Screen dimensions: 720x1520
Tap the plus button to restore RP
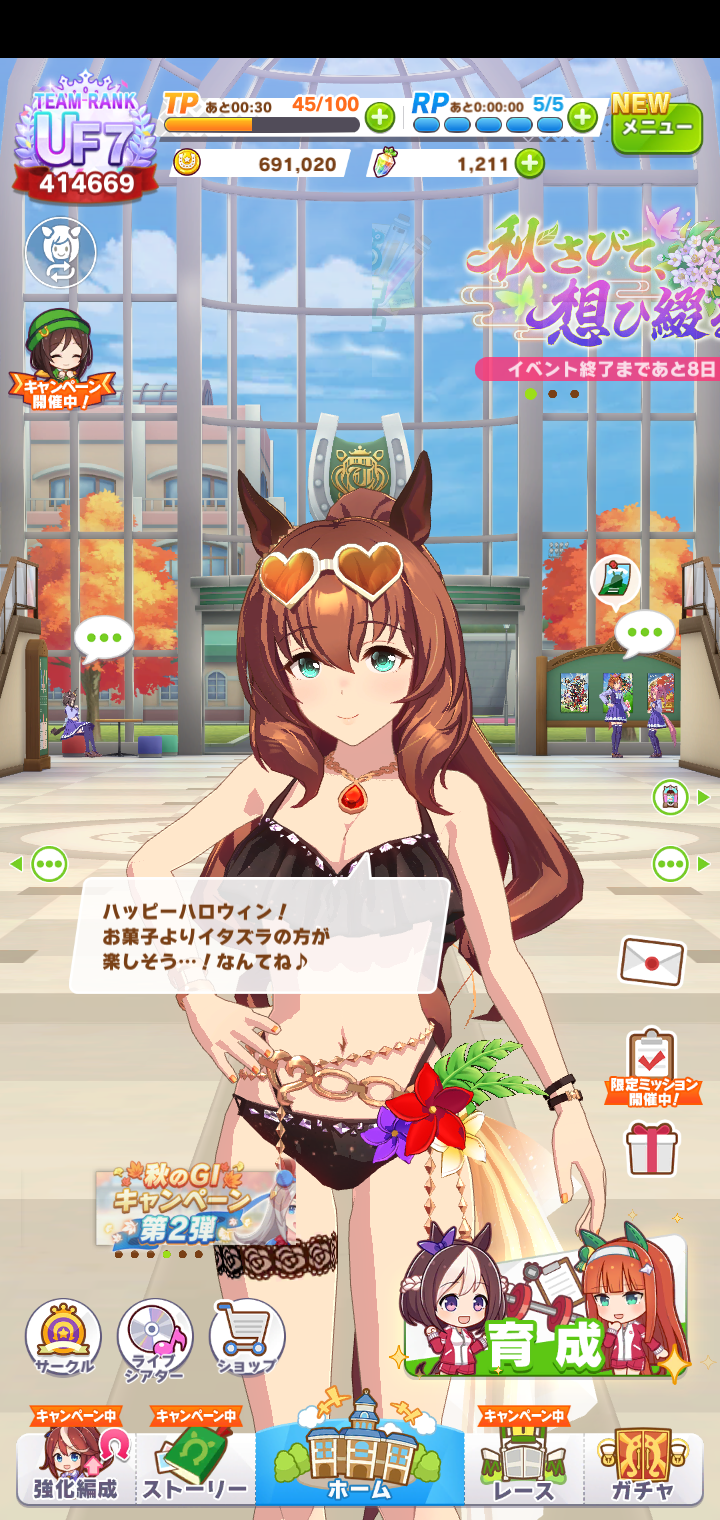click(x=582, y=118)
